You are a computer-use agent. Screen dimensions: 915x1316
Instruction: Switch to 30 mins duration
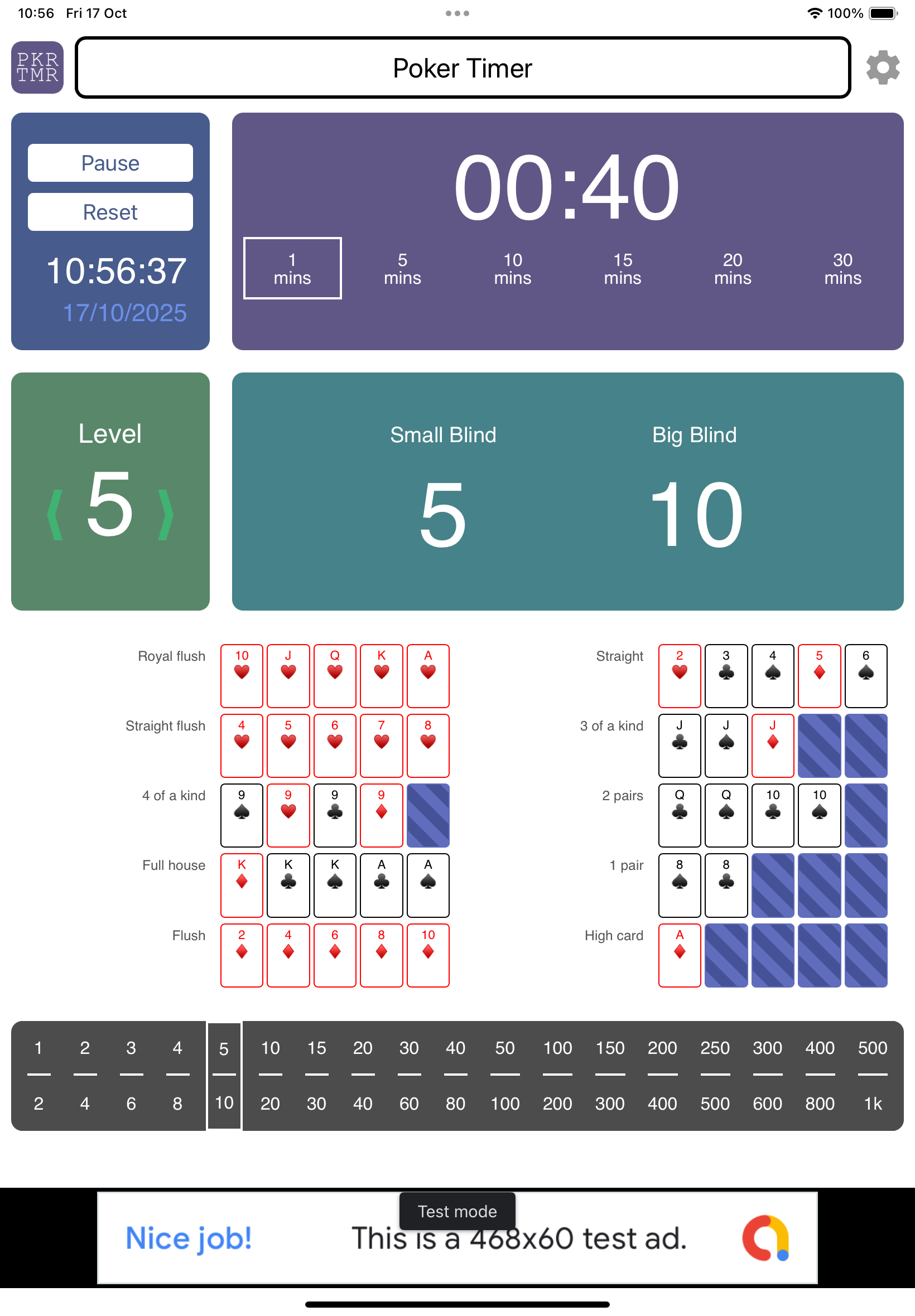click(x=843, y=269)
